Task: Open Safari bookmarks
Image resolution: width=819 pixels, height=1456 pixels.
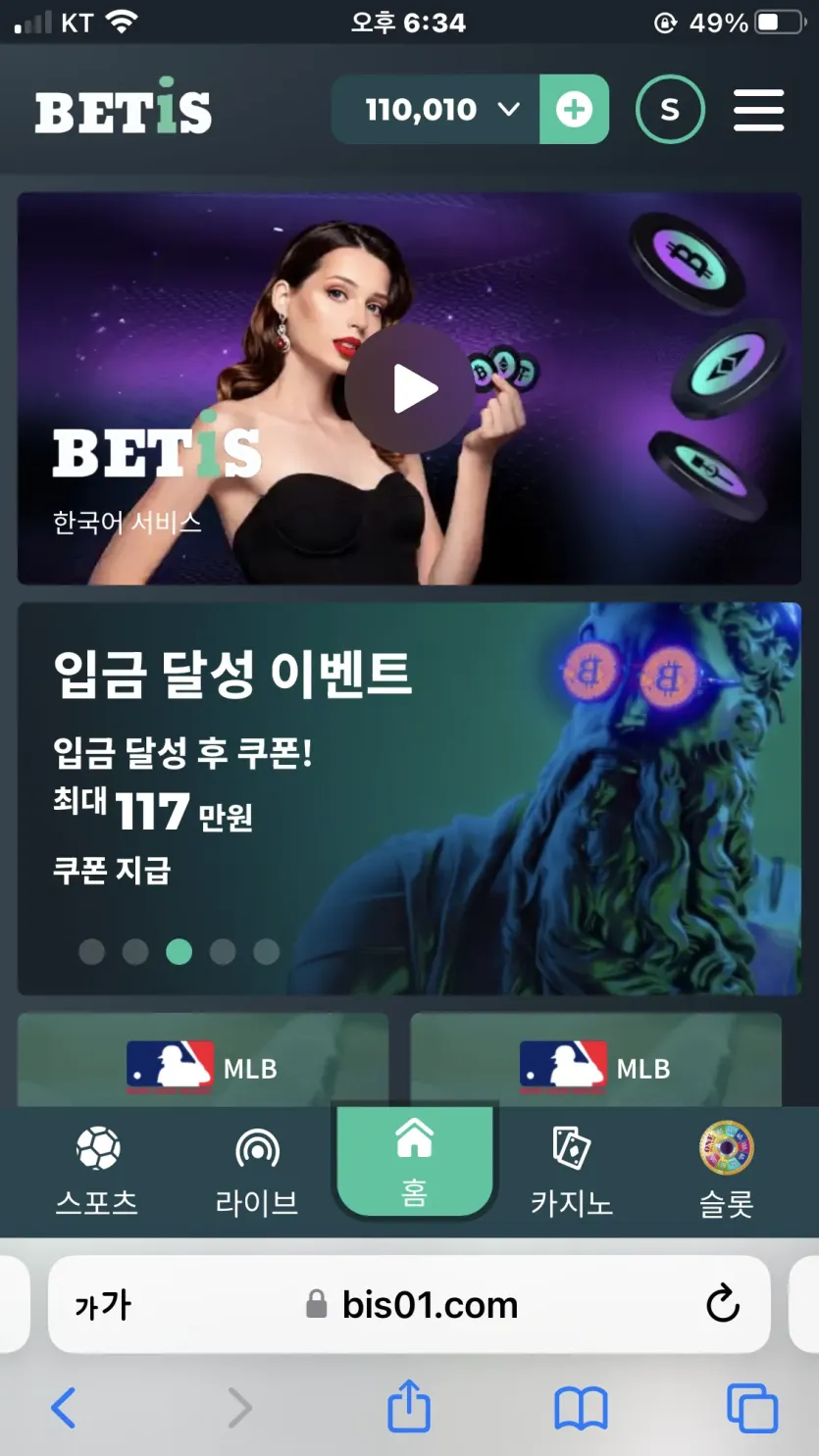Action: coord(582,1410)
